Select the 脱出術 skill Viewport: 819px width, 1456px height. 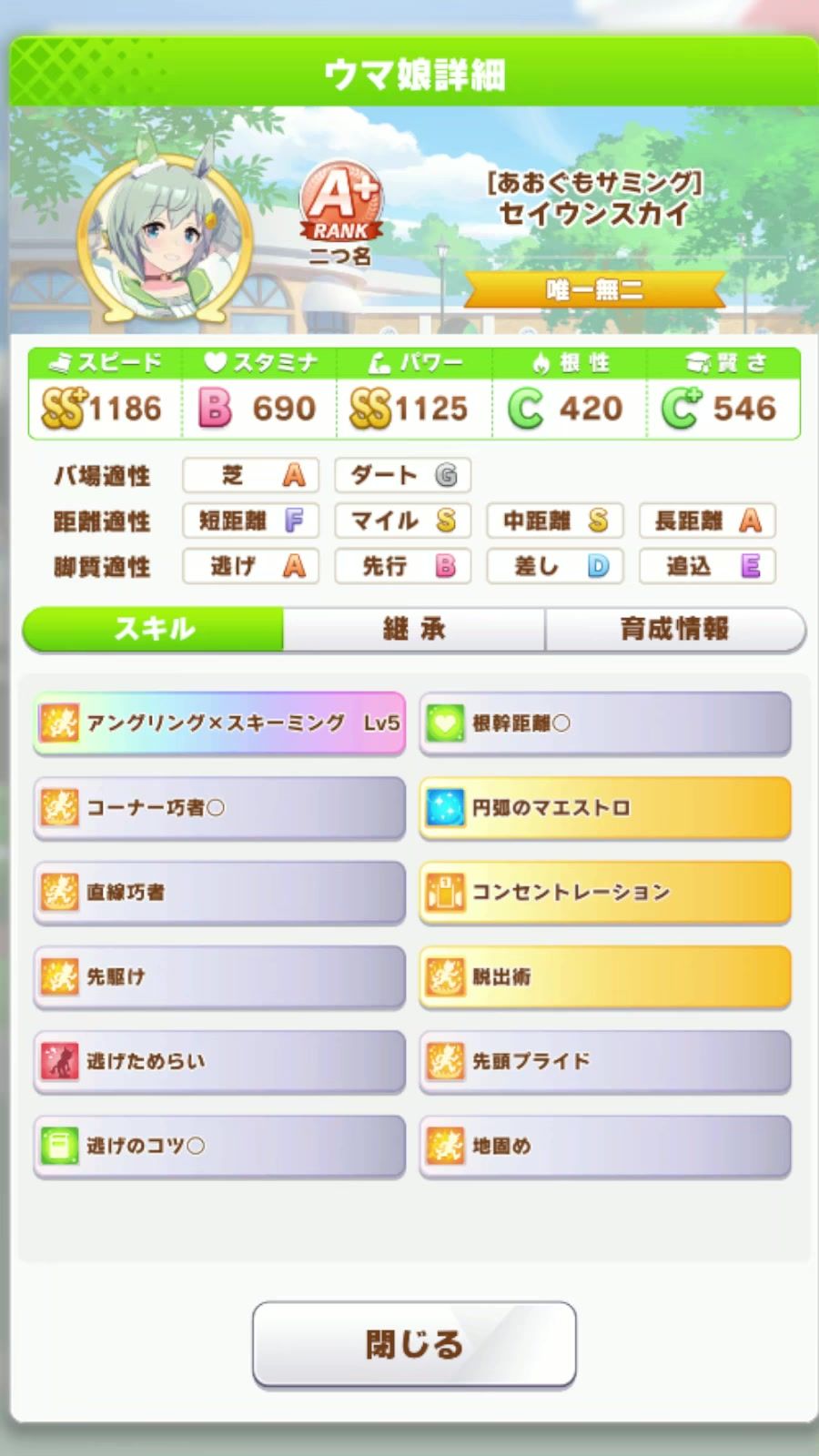[605, 977]
